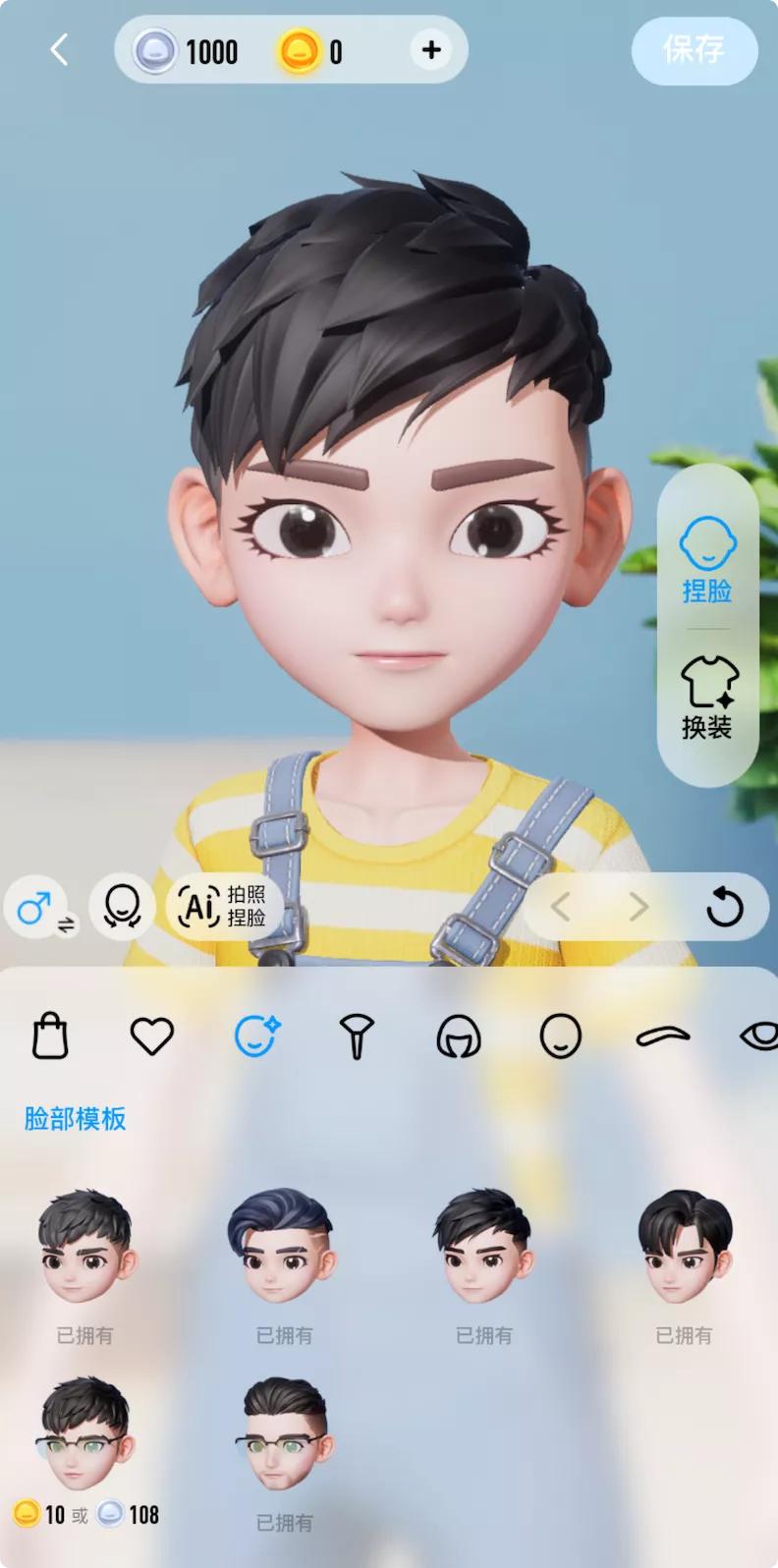This screenshot has height=1568, width=778.
Task: Click the undo back chevron arrow
Action: (x=562, y=908)
